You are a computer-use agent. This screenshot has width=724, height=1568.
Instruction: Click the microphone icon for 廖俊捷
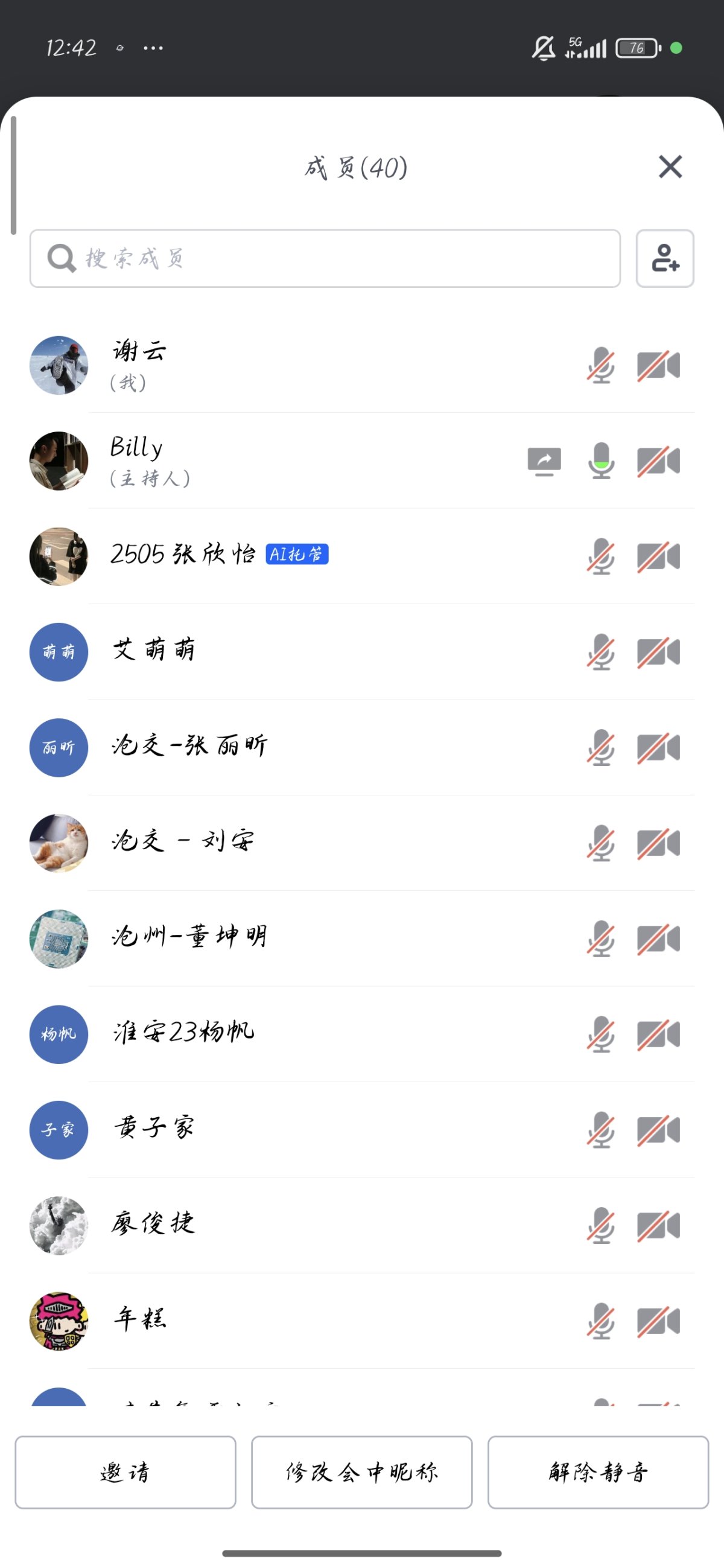(x=600, y=1225)
